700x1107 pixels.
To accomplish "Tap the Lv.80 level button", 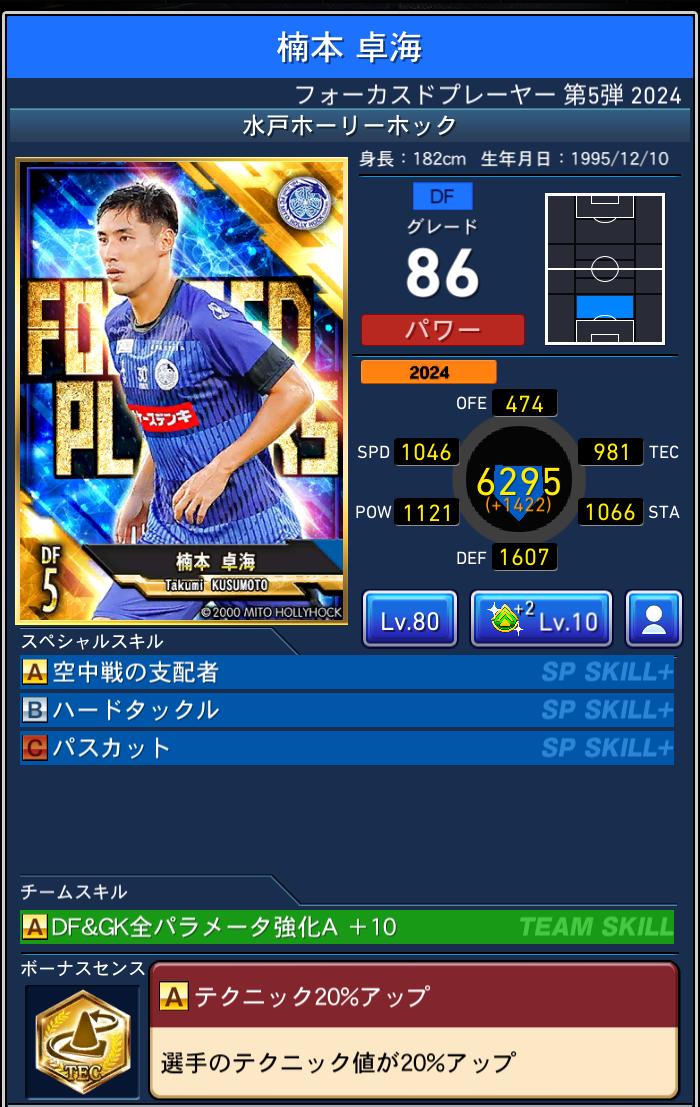I will 410,620.
